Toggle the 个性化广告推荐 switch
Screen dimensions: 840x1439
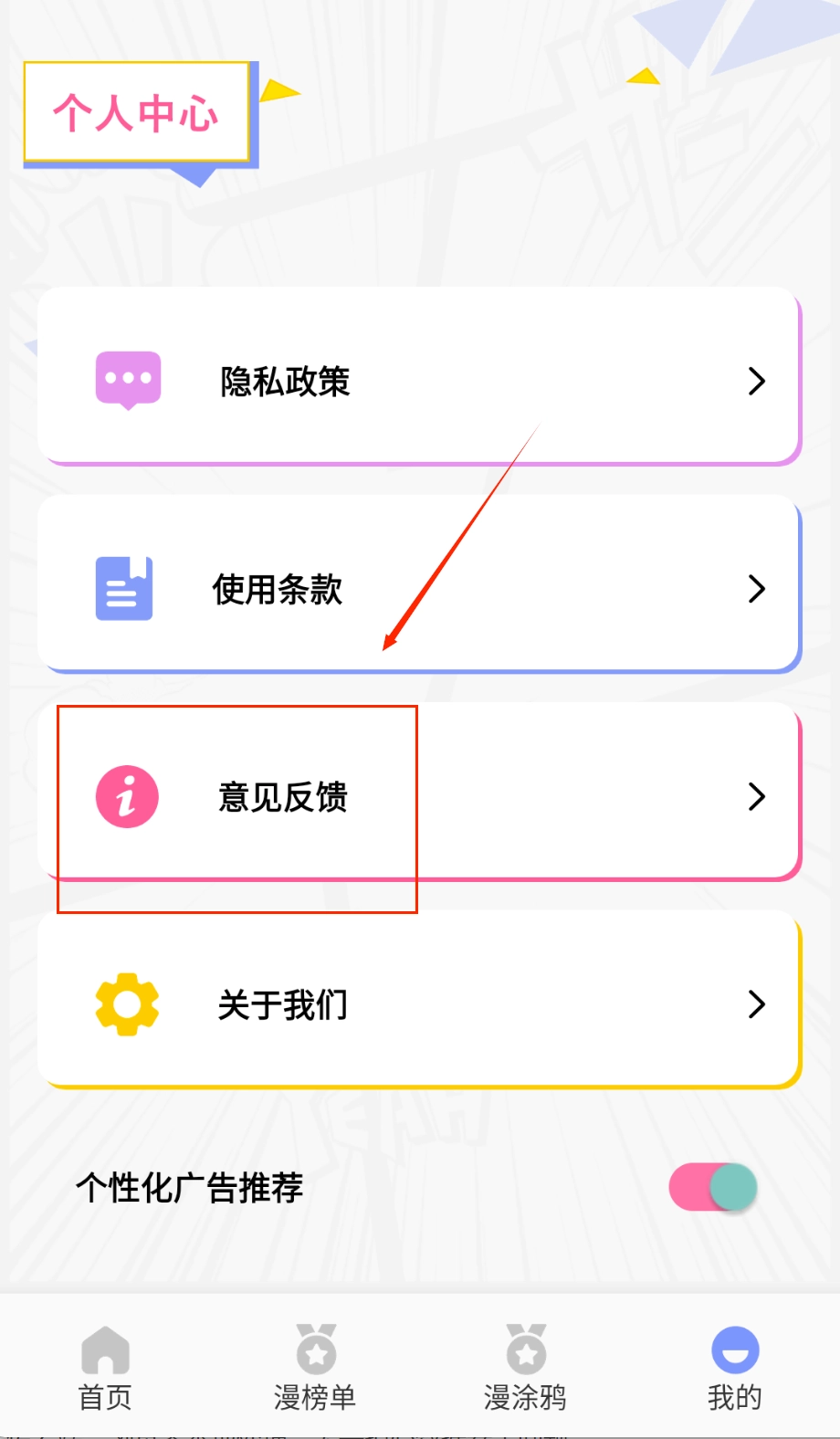712,1187
